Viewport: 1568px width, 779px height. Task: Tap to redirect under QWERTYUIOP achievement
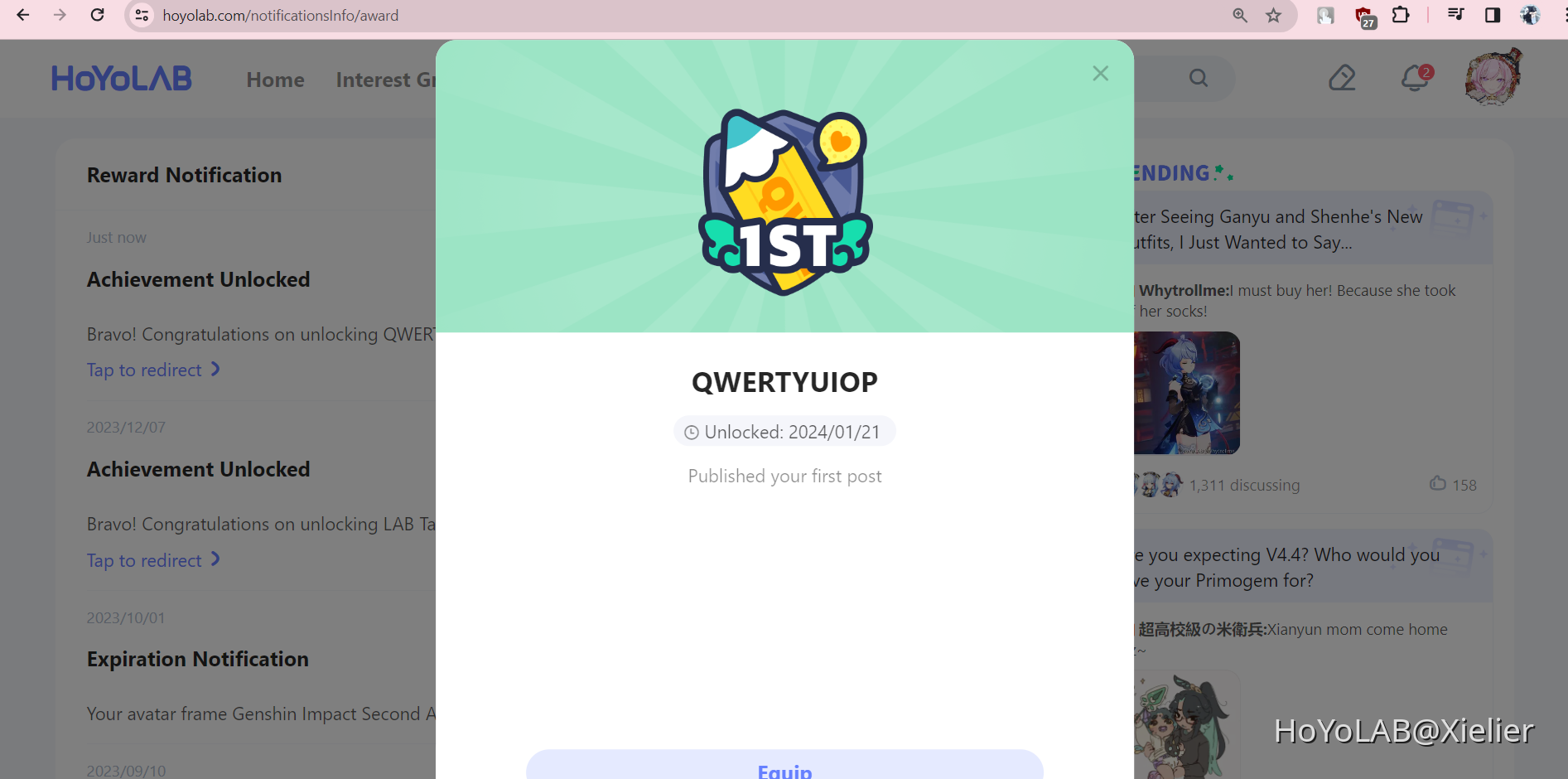pyautogui.click(x=152, y=370)
